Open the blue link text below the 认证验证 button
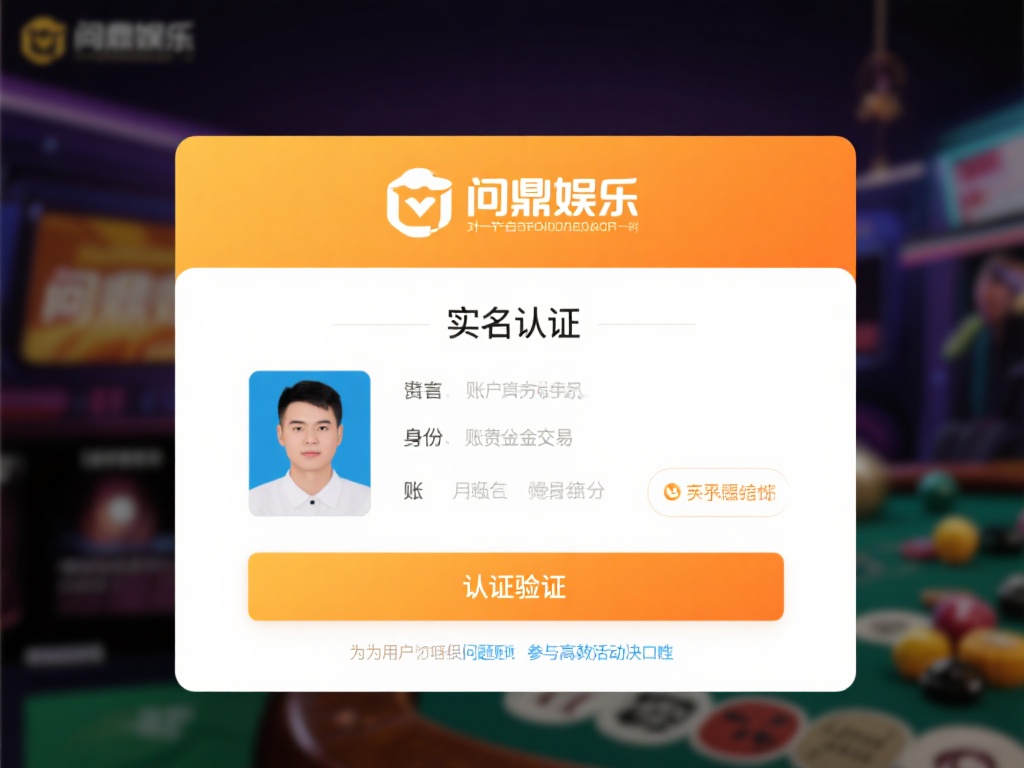The image size is (1024, 768). pyautogui.click(x=600, y=653)
